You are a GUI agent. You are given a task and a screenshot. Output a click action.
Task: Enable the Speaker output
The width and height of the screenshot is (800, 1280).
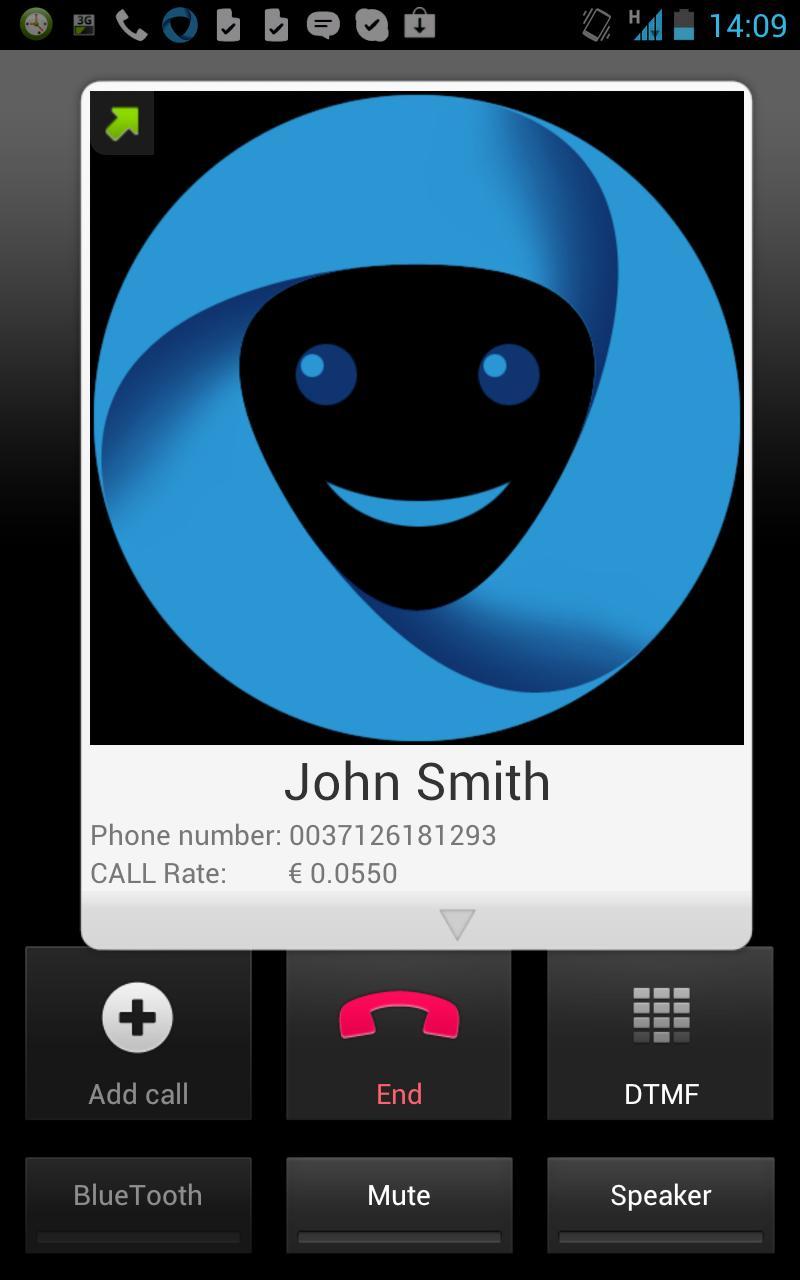click(660, 1194)
